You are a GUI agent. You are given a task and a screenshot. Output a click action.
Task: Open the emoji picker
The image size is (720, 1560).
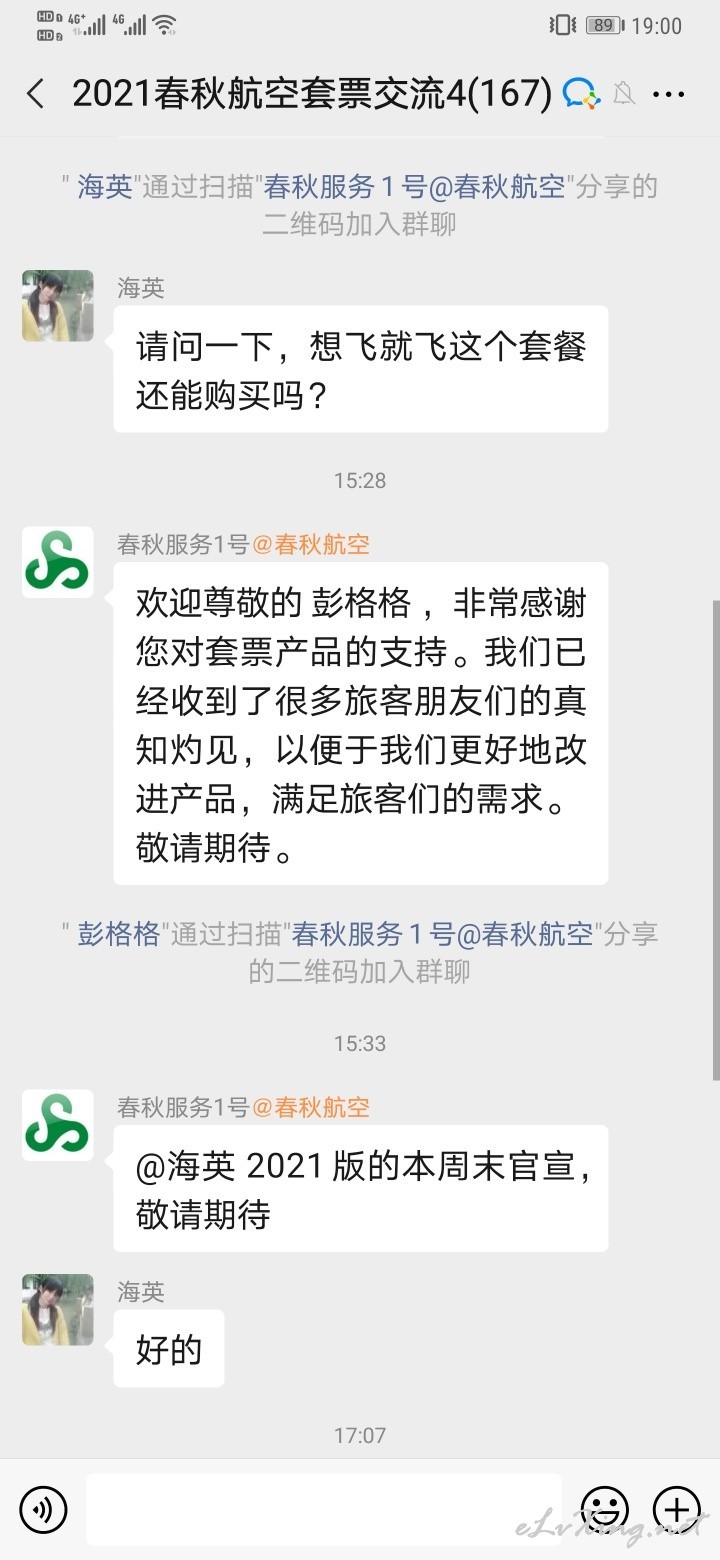pyautogui.click(x=605, y=1509)
